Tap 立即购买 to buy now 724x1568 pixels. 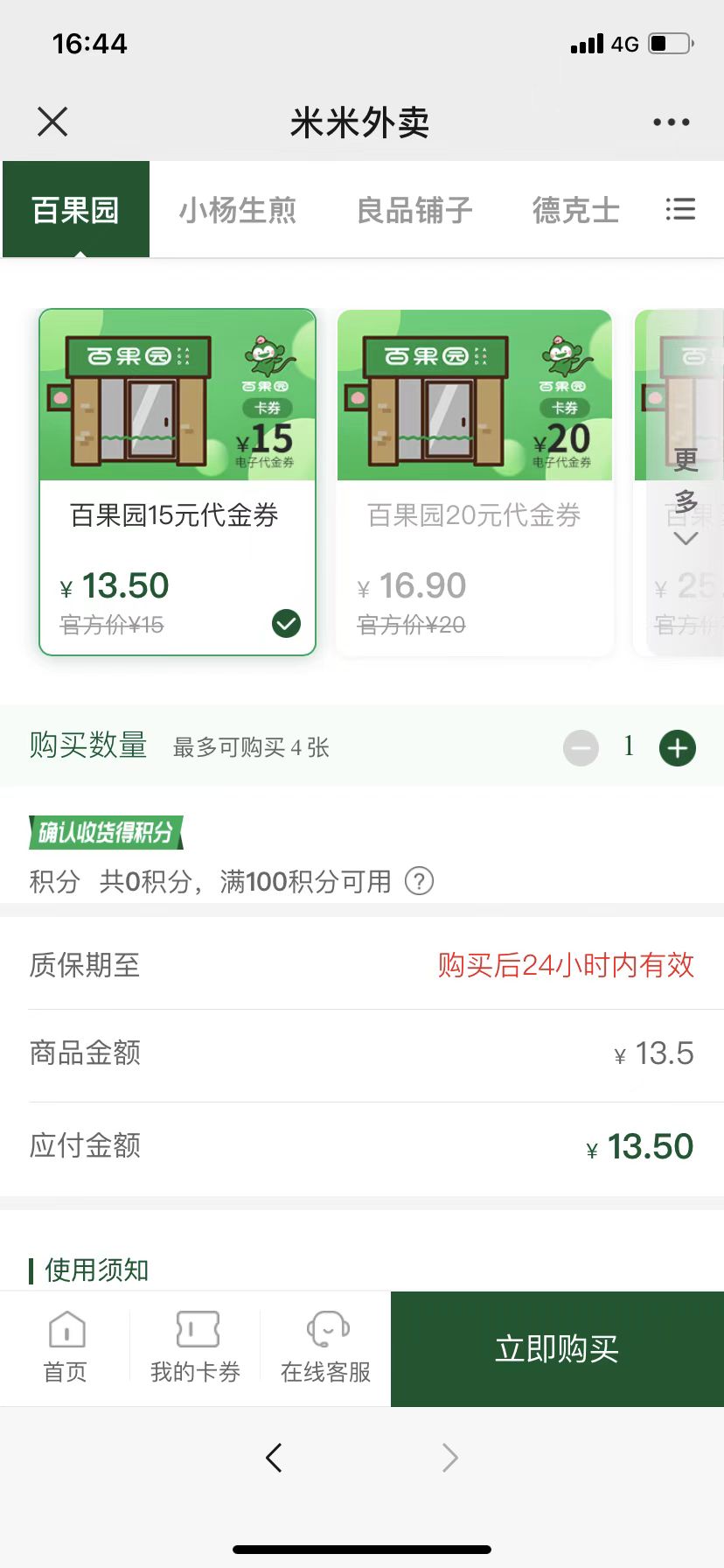point(557,1348)
